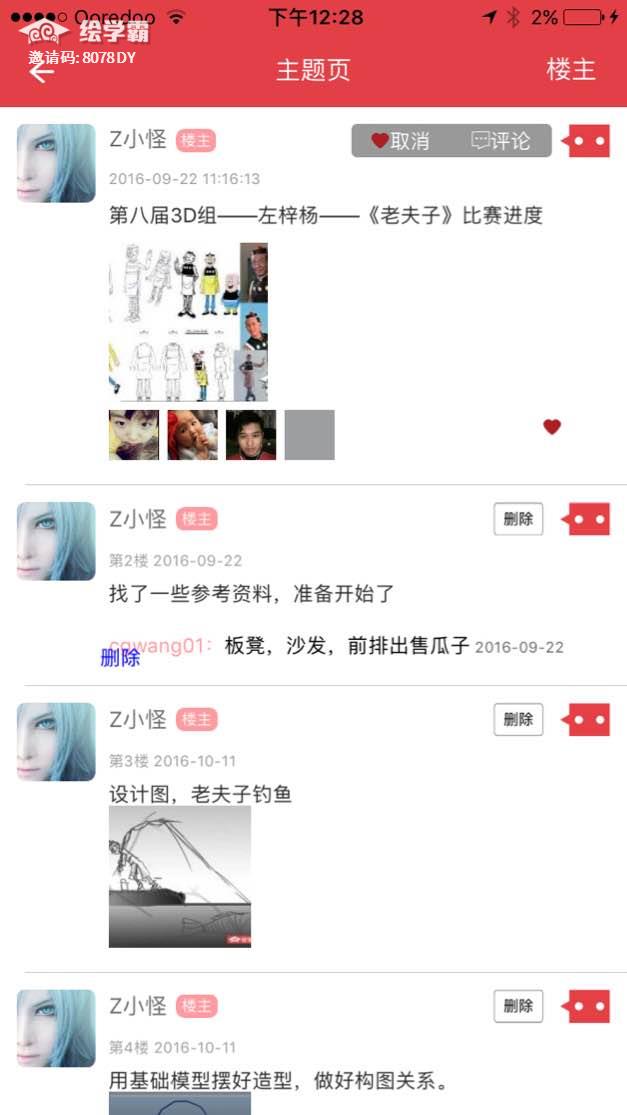Viewport: 627px width, 1115px height.
Task: Close the action menu on the first post
Action: tap(589, 141)
